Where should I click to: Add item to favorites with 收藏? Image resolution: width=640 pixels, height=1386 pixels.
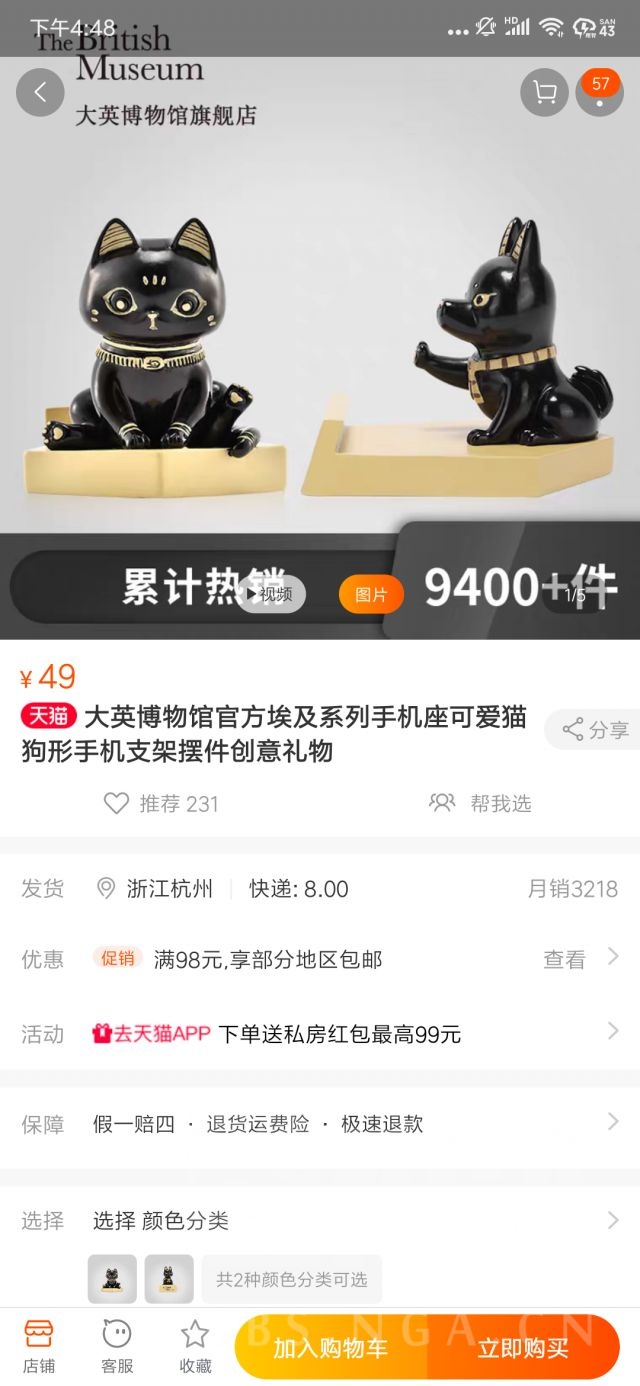point(195,1346)
